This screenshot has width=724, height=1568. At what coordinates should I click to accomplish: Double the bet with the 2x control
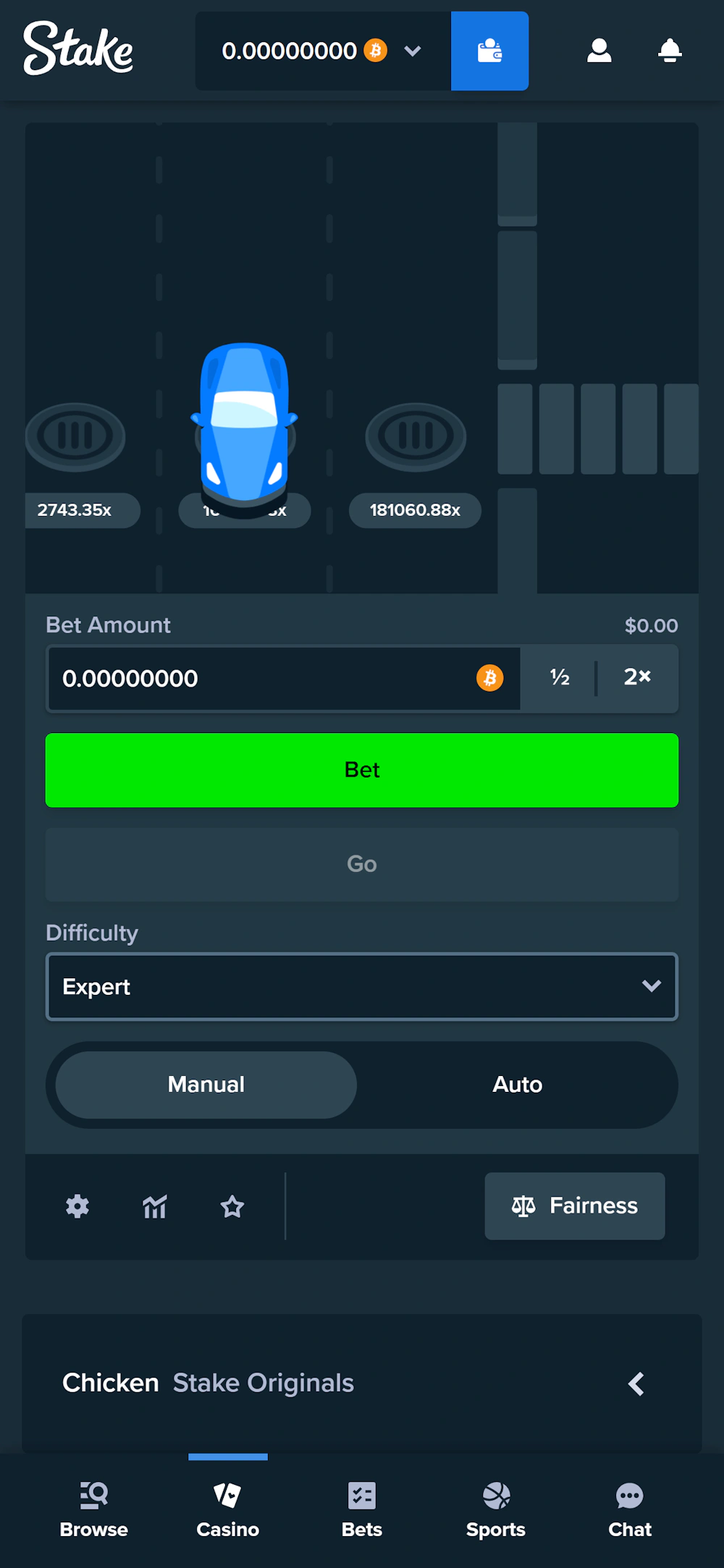(636, 678)
